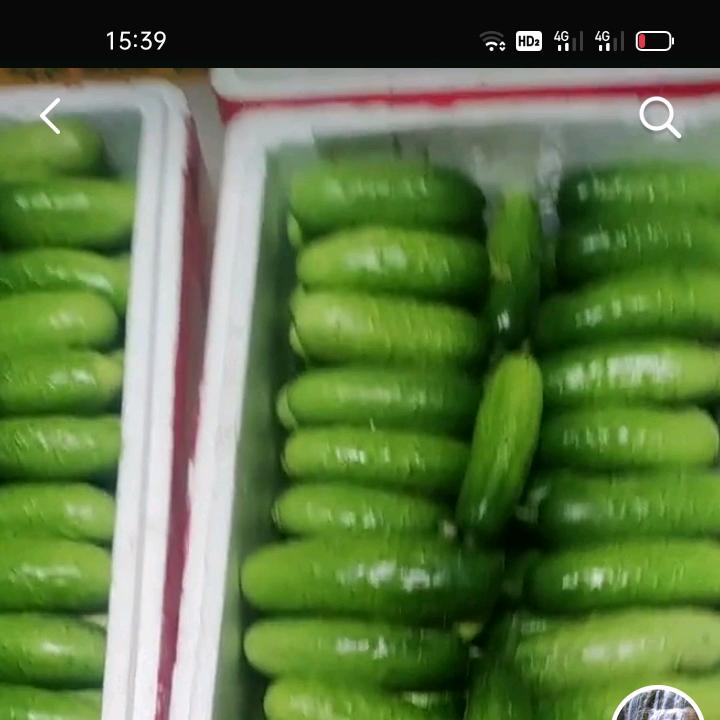720x720 pixels.
Task: Open search with the magnifier icon
Action: tap(660, 118)
